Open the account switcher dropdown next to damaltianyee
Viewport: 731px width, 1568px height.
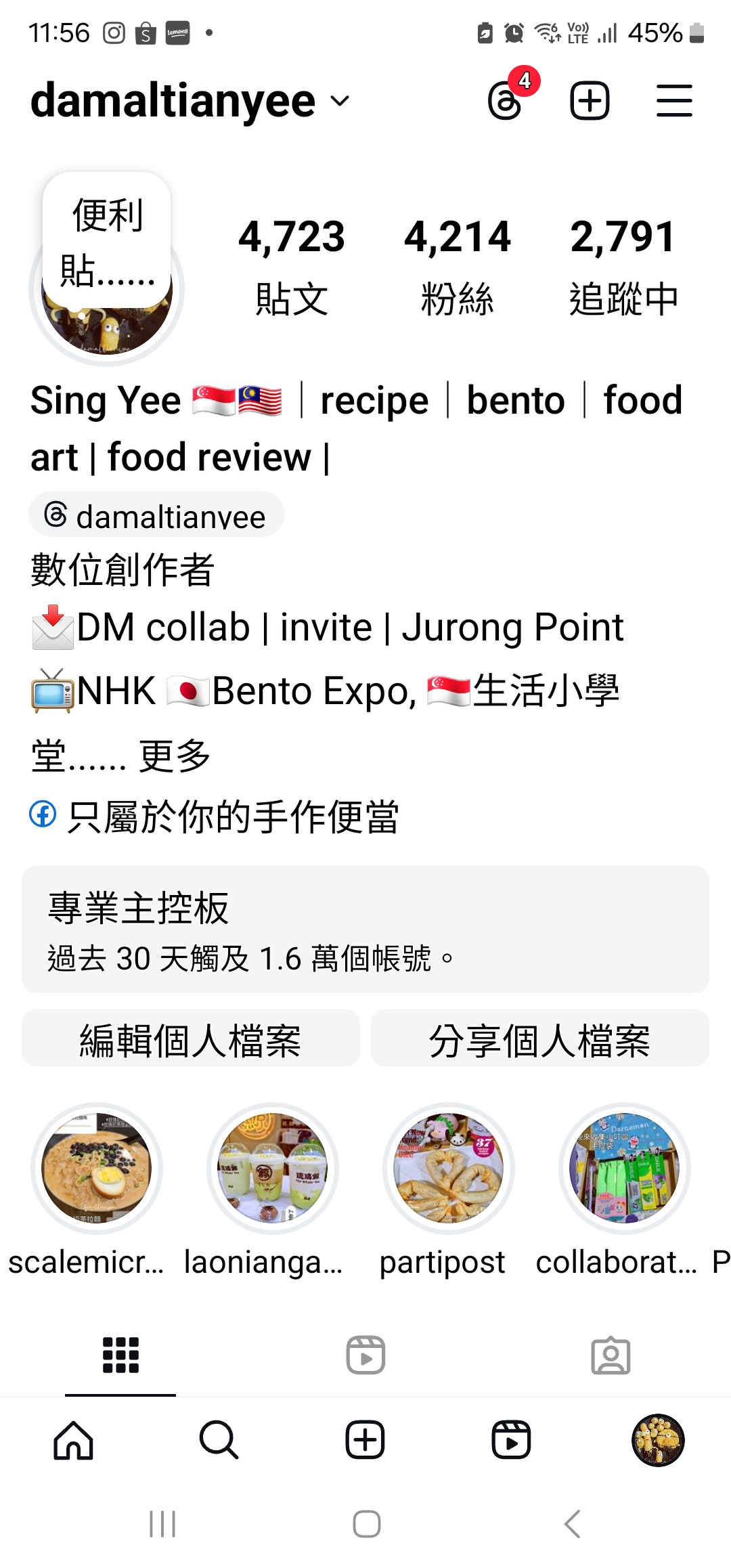pyautogui.click(x=340, y=102)
